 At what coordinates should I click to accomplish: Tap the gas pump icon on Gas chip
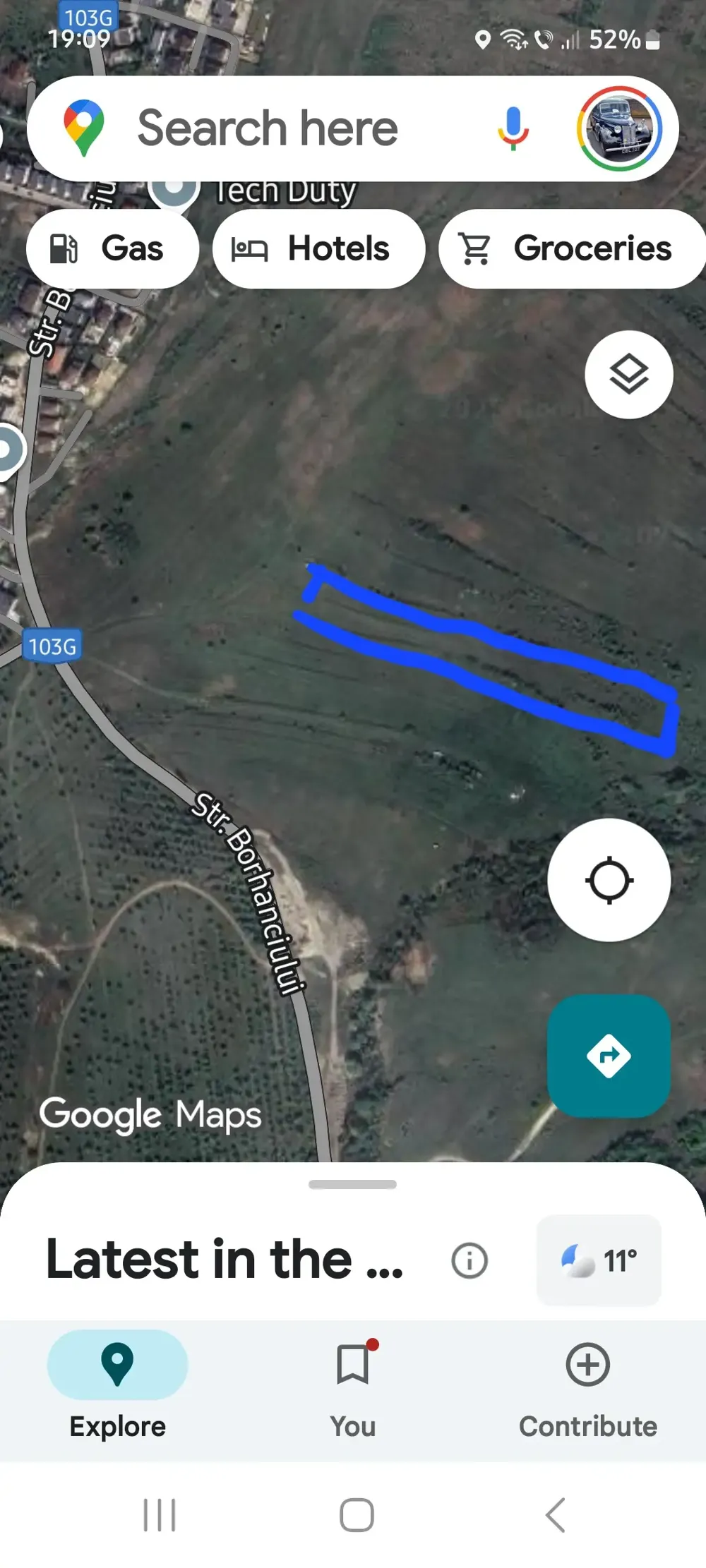(64, 248)
